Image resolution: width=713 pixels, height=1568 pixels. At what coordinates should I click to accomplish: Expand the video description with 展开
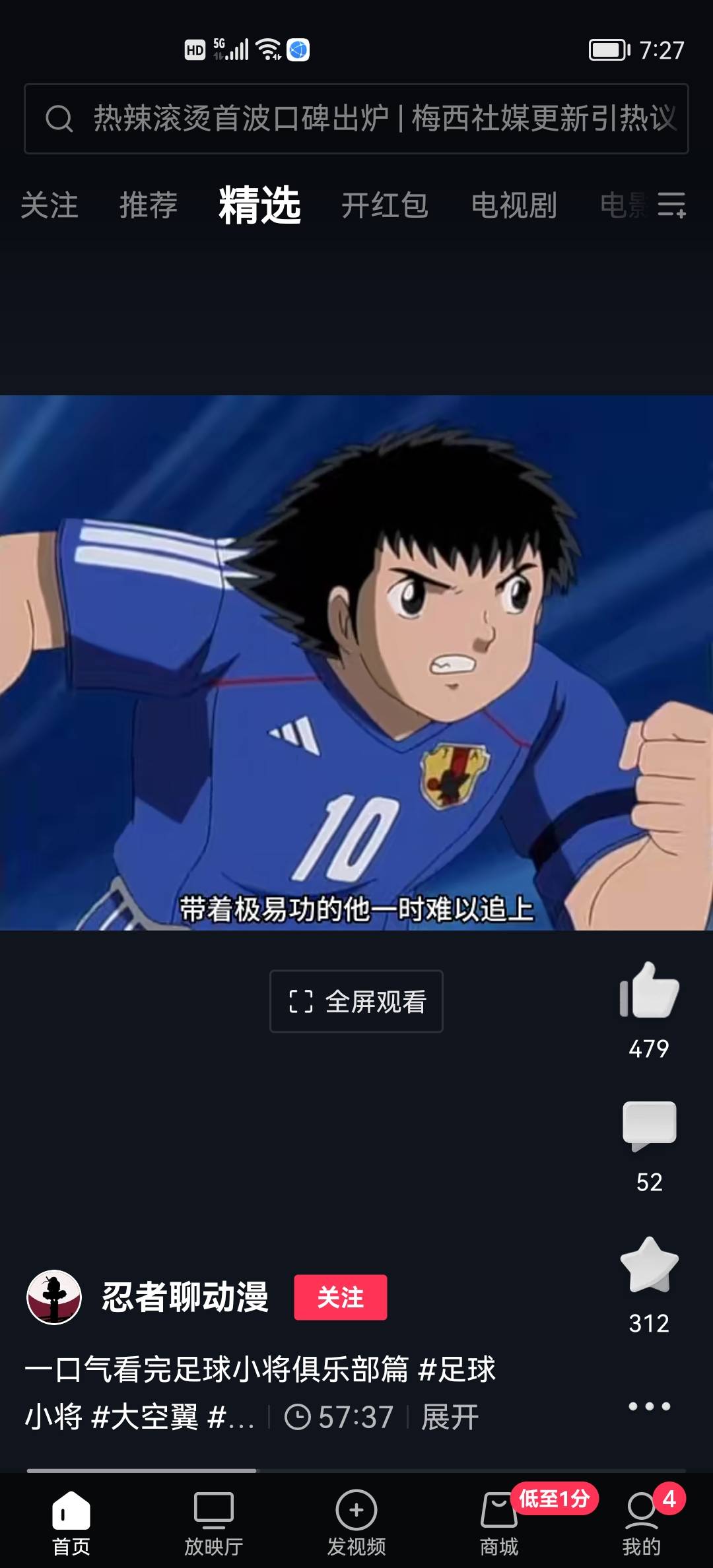click(x=450, y=1418)
